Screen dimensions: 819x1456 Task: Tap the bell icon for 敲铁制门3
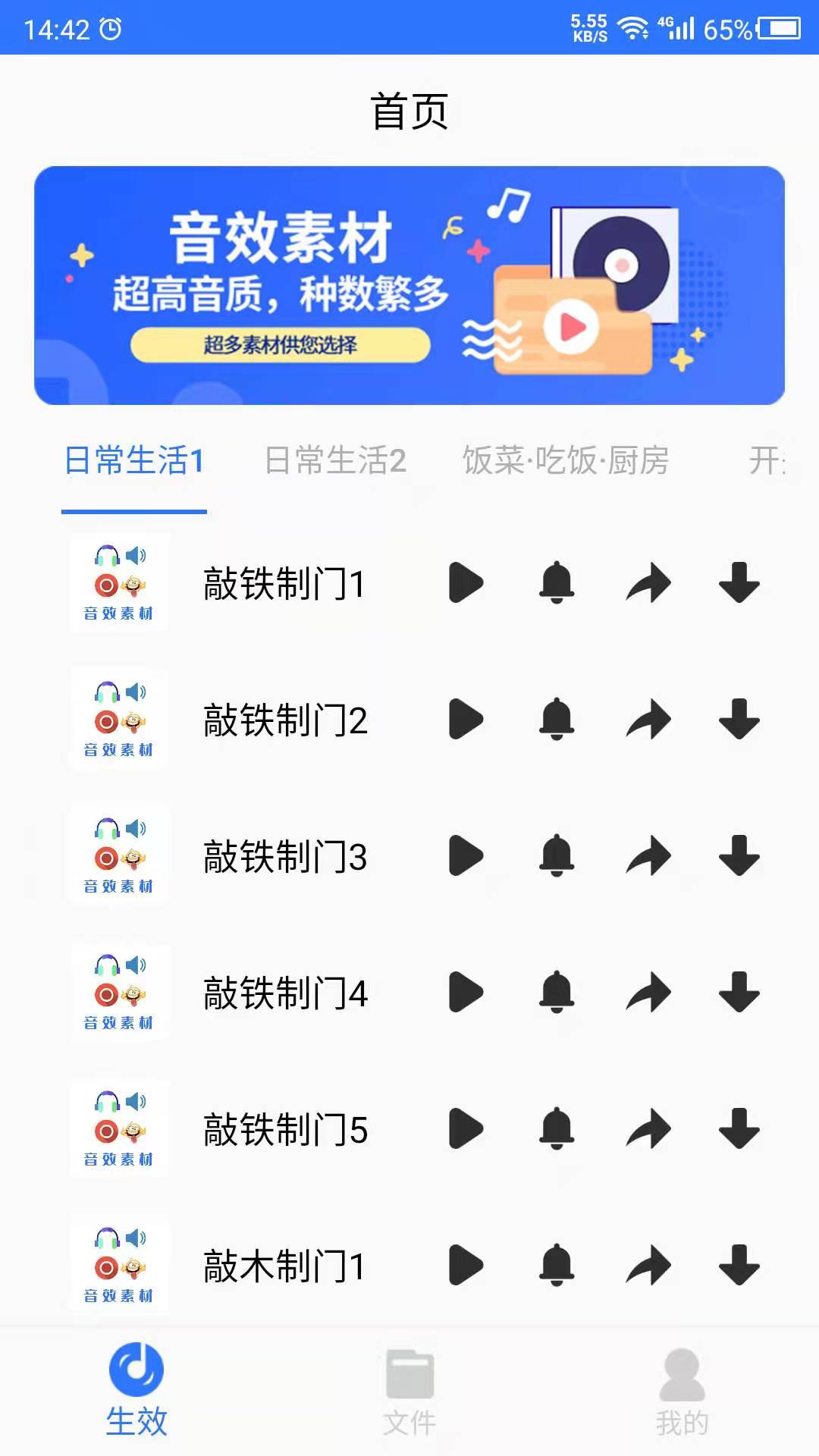556,857
